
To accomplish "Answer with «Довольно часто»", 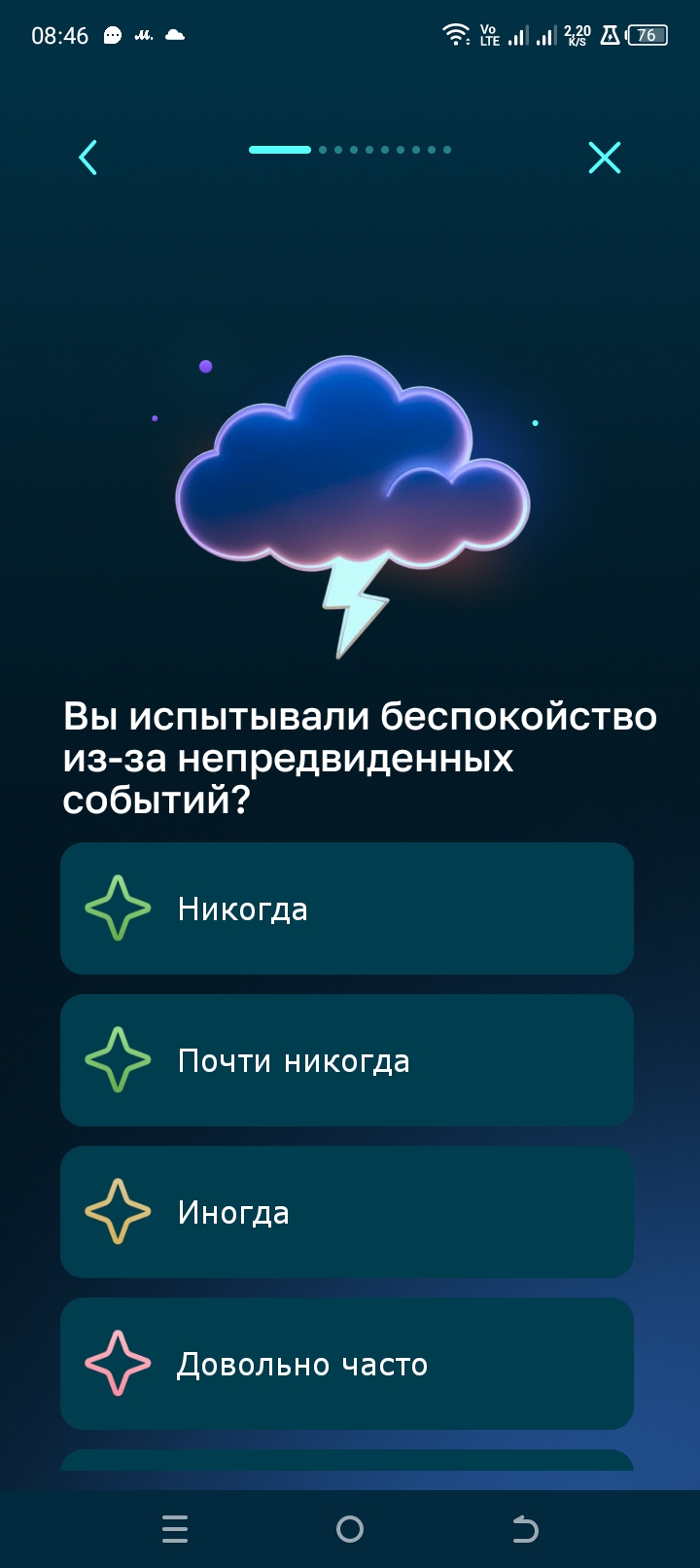I will 347,1364.
